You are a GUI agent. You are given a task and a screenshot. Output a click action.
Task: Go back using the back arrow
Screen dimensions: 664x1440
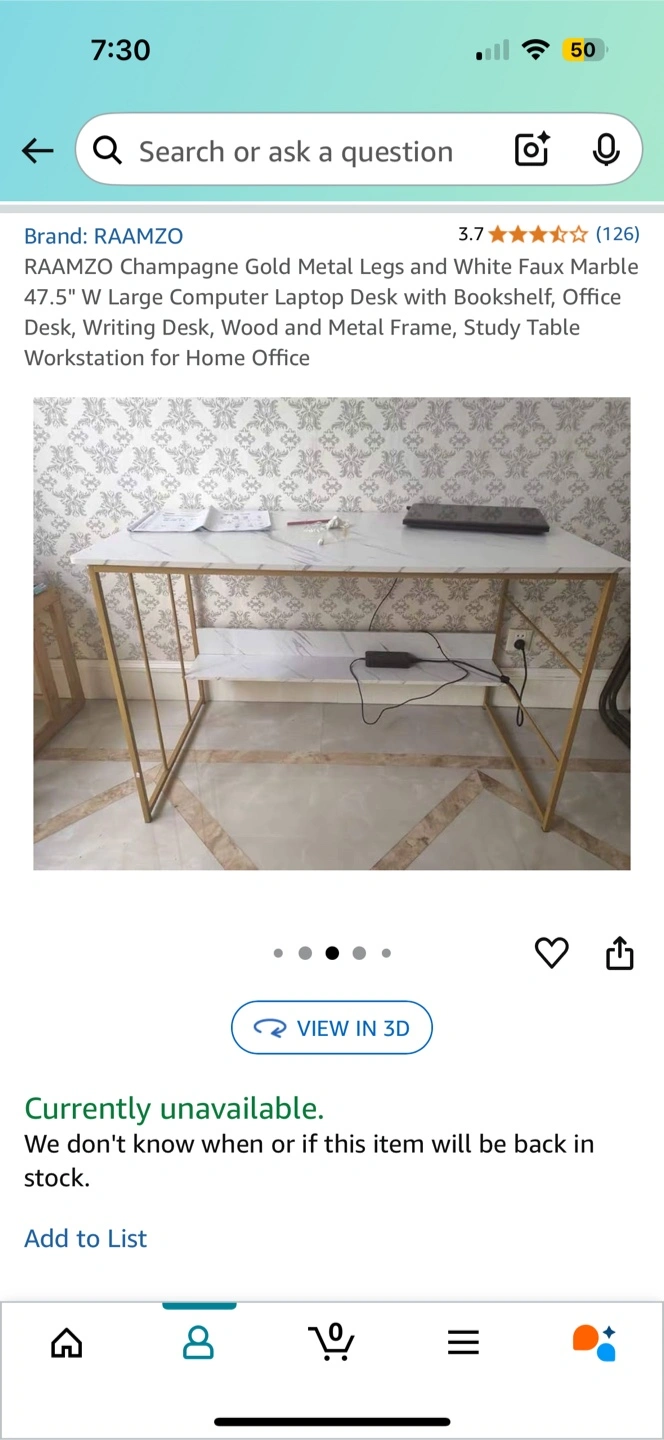coord(37,151)
